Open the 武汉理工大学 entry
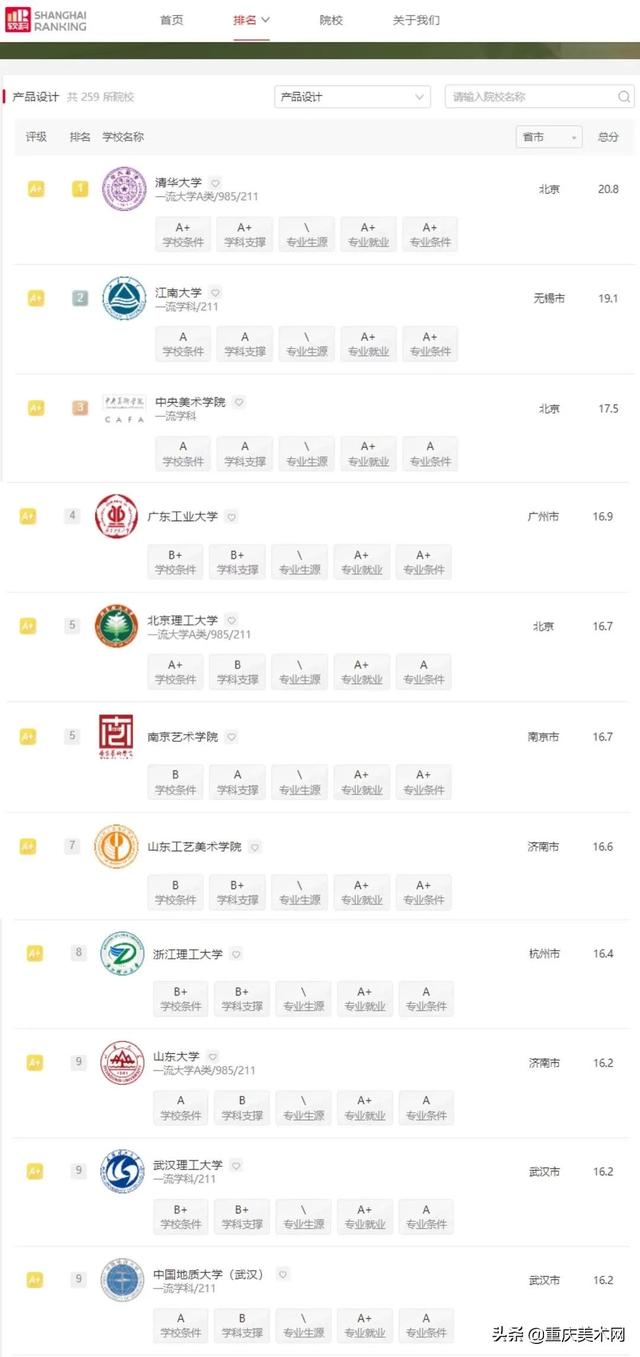Screen dimensions: 640x1357 [188, 1165]
